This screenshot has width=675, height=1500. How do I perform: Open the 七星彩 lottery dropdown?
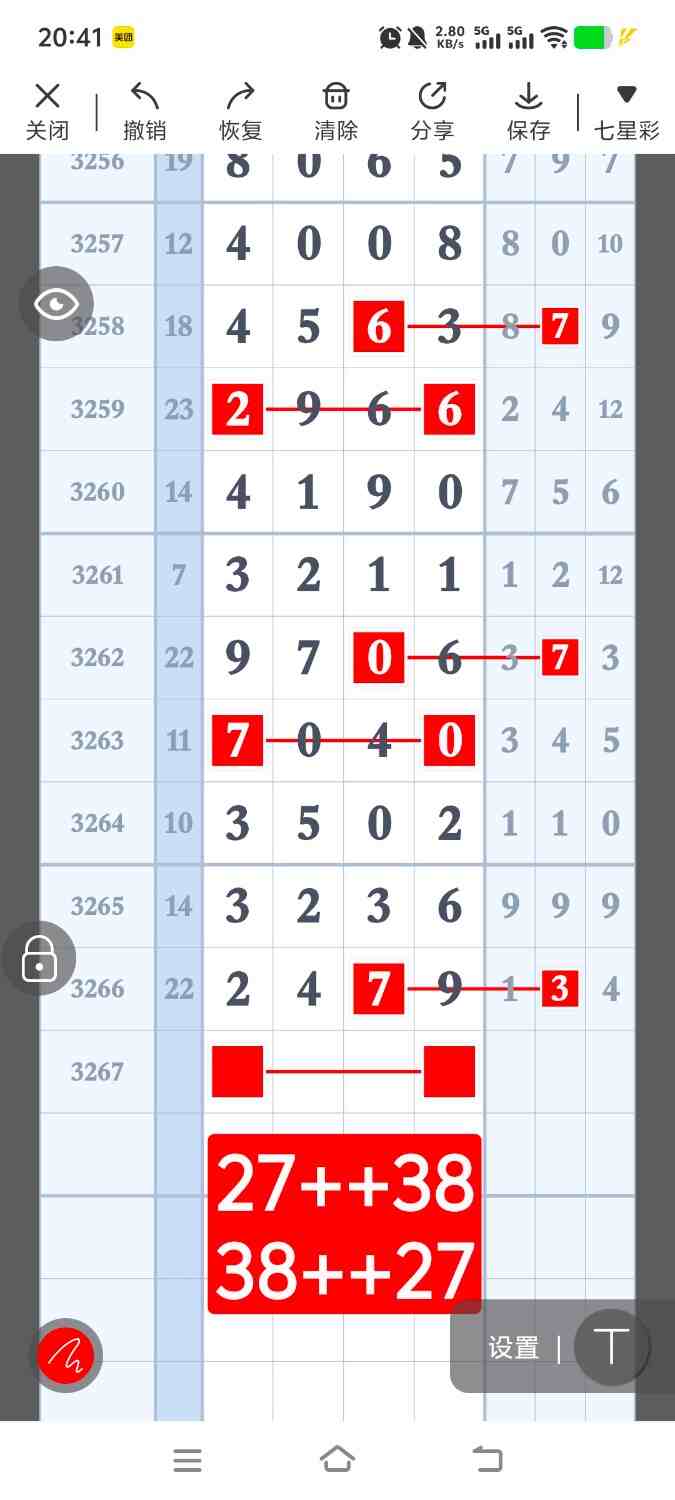(626, 111)
